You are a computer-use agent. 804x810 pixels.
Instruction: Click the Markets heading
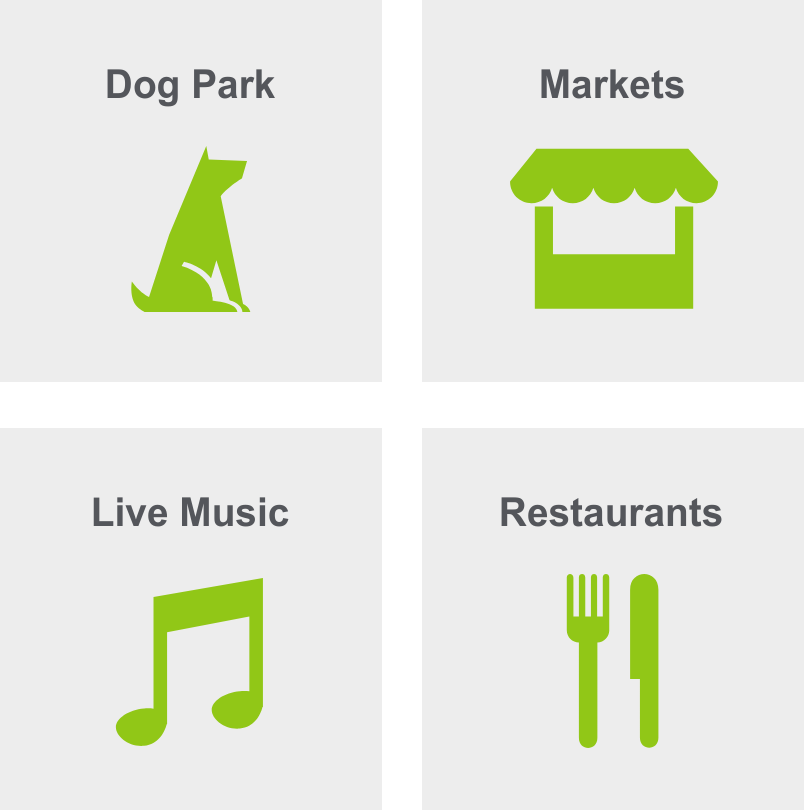612,86
